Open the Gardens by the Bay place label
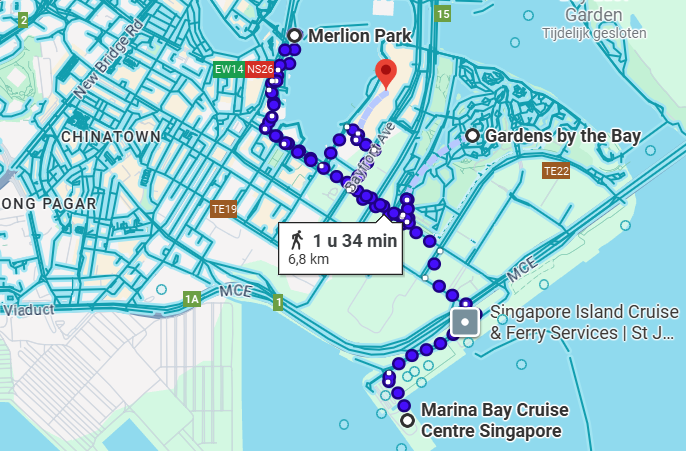This screenshot has height=451, width=686. (562, 136)
